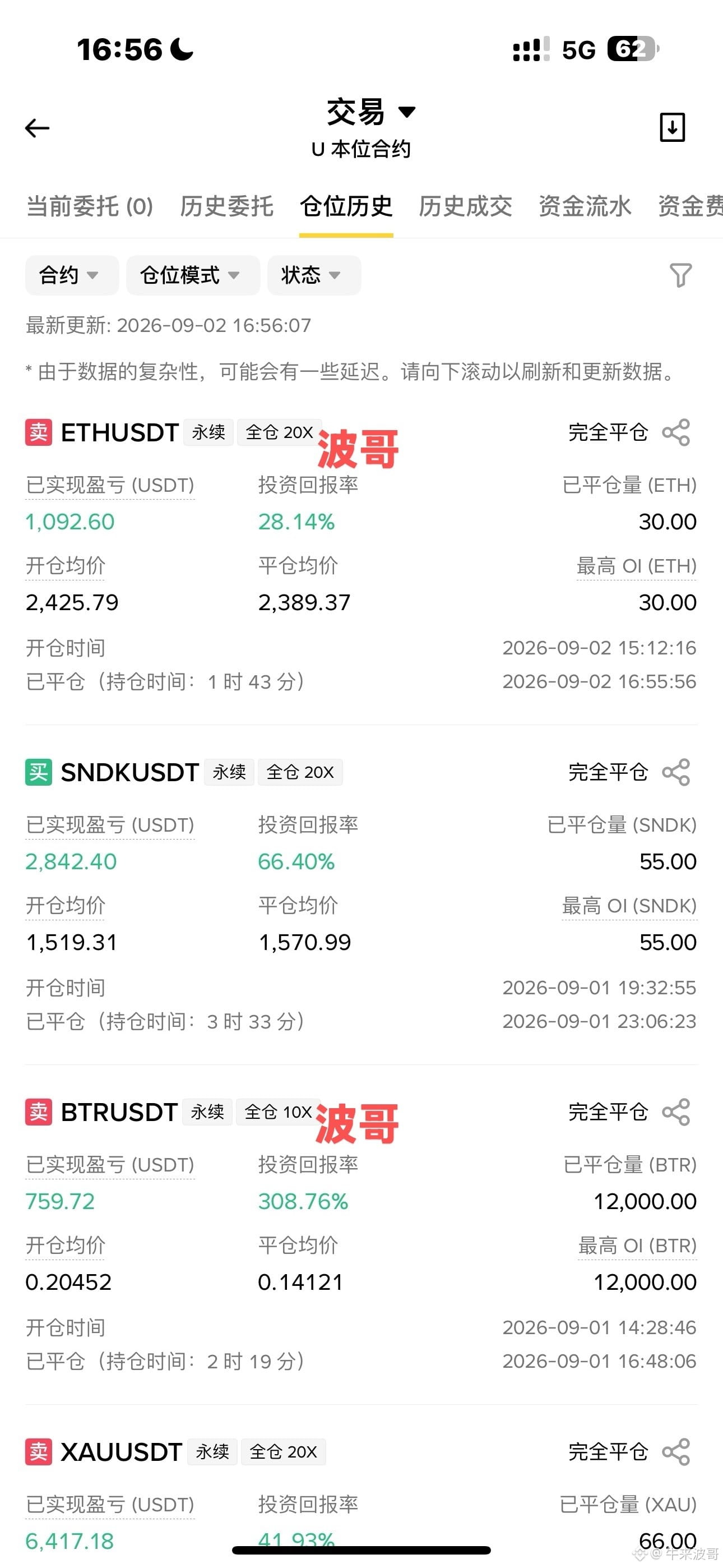Select the 仓位历史 tab
The image size is (723, 1568).
[346, 206]
